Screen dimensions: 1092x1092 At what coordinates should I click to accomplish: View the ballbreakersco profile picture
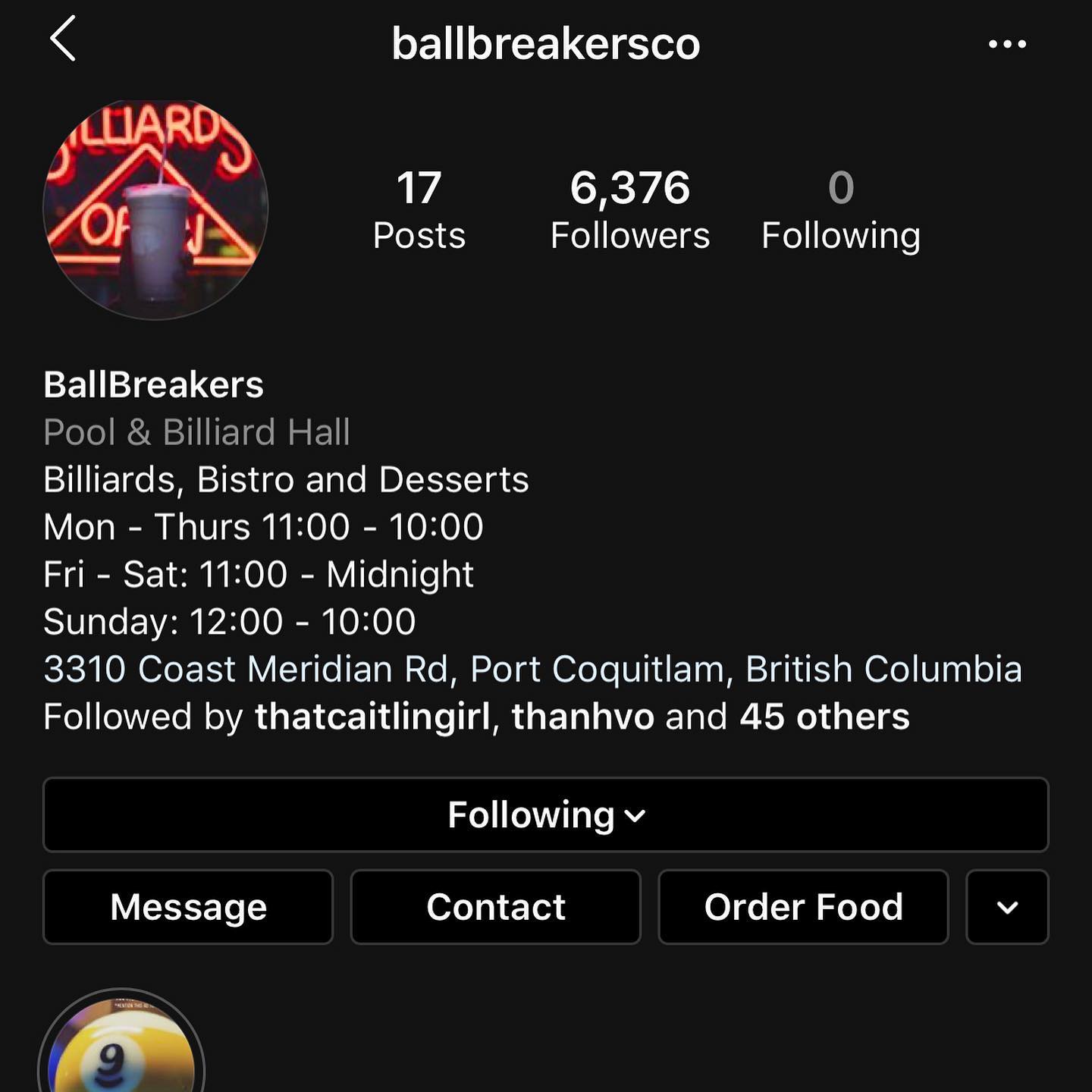pyautogui.click(x=155, y=209)
